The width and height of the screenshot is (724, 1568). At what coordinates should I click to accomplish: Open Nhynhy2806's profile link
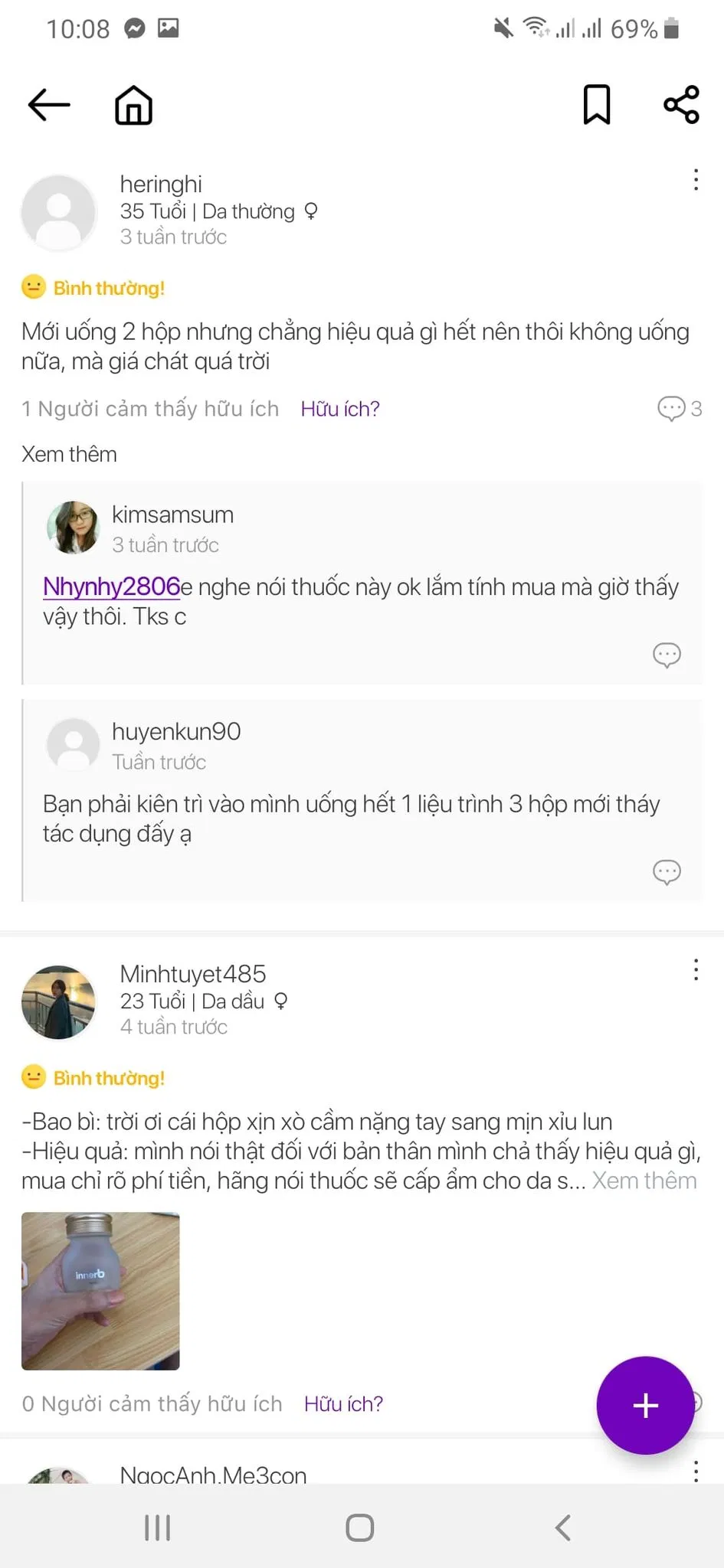point(110,586)
